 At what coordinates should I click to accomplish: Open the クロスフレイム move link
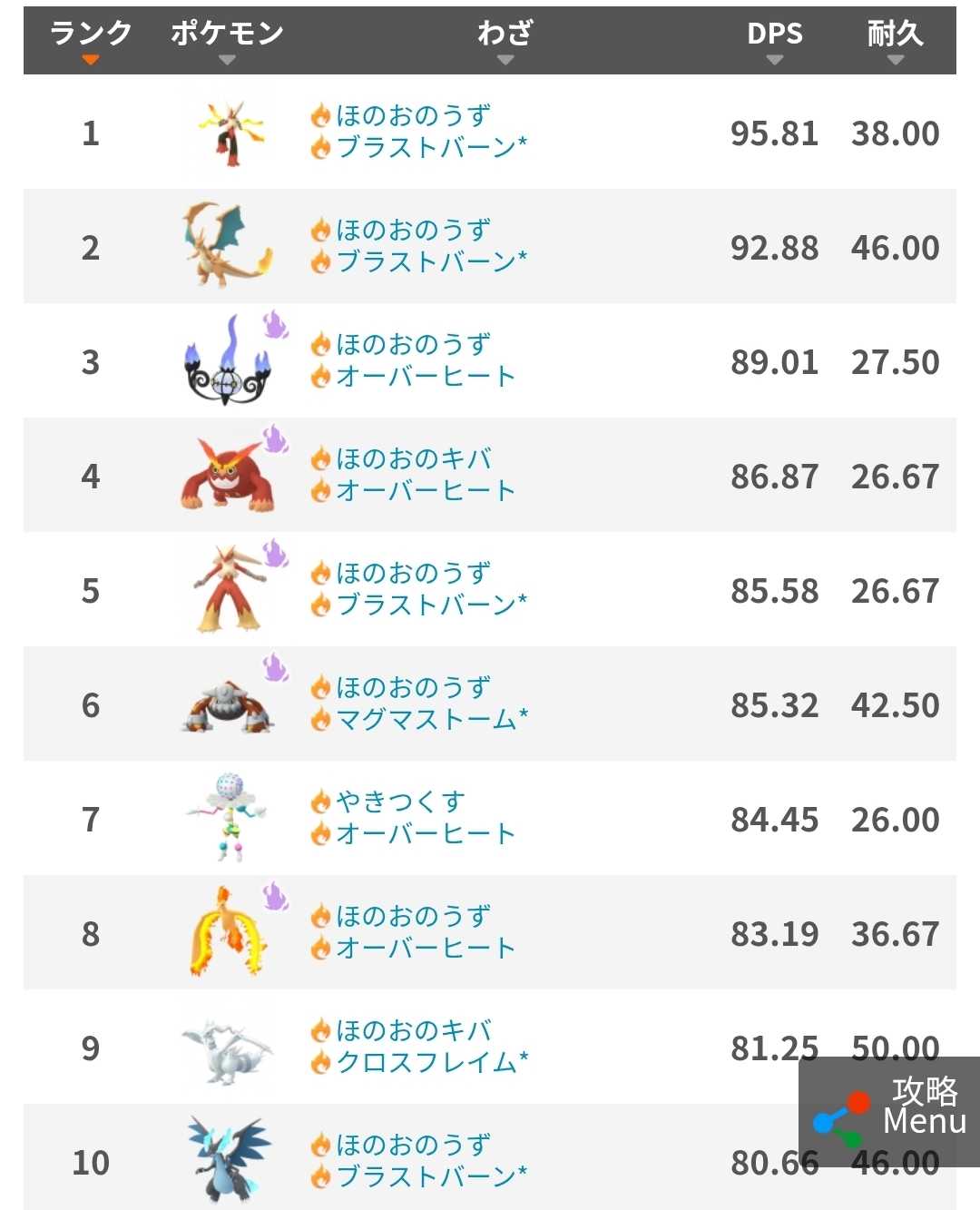pos(425,1063)
